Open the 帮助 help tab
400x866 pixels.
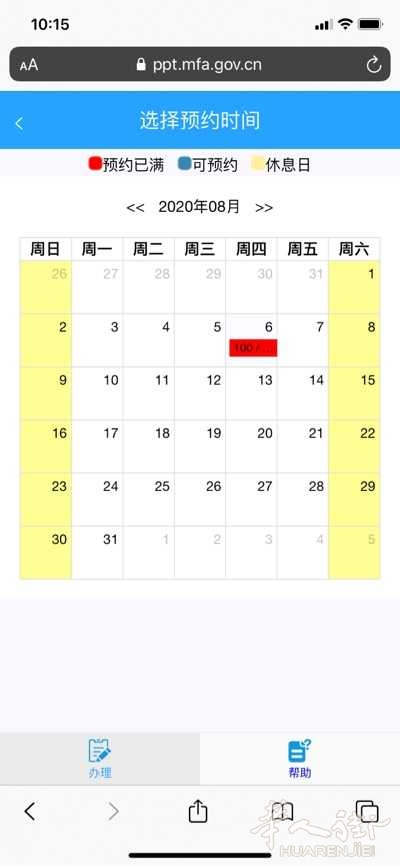click(x=300, y=759)
